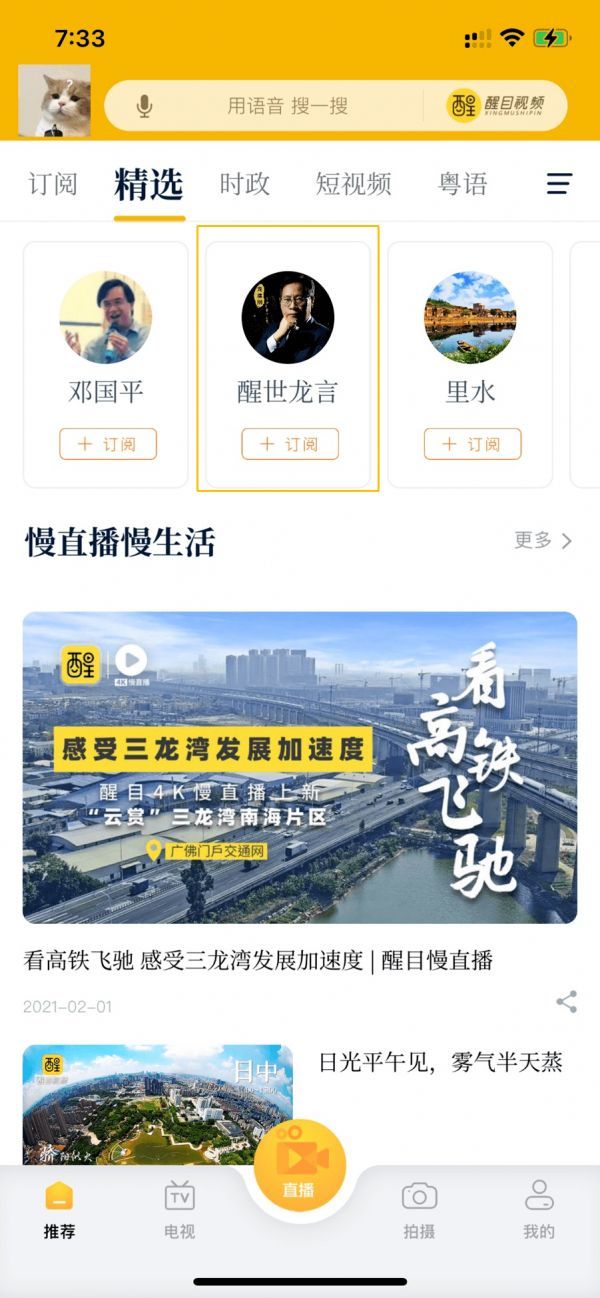The height and width of the screenshot is (1298, 600).
Task: Subscribe to 邓国平
Action: (x=107, y=444)
